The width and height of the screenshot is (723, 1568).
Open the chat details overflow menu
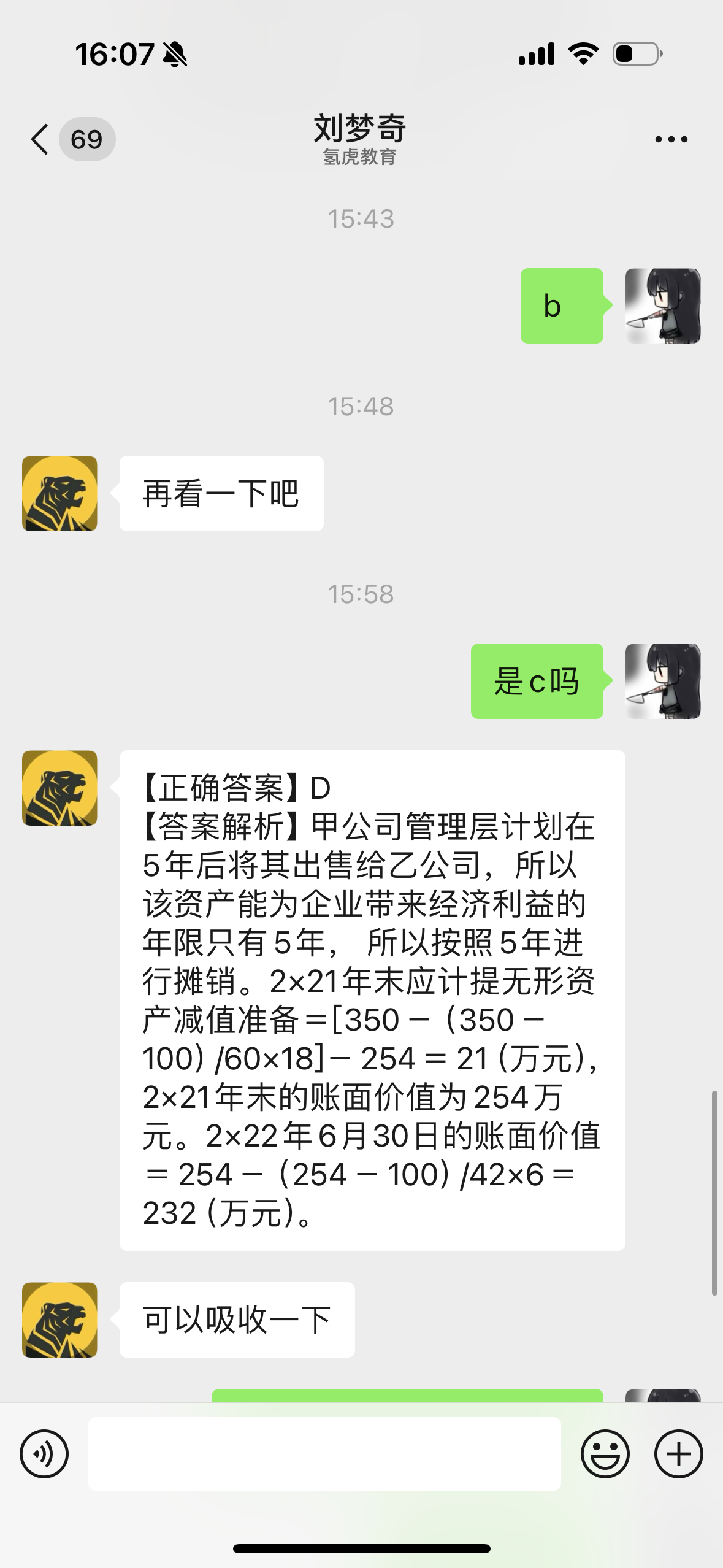point(671,139)
